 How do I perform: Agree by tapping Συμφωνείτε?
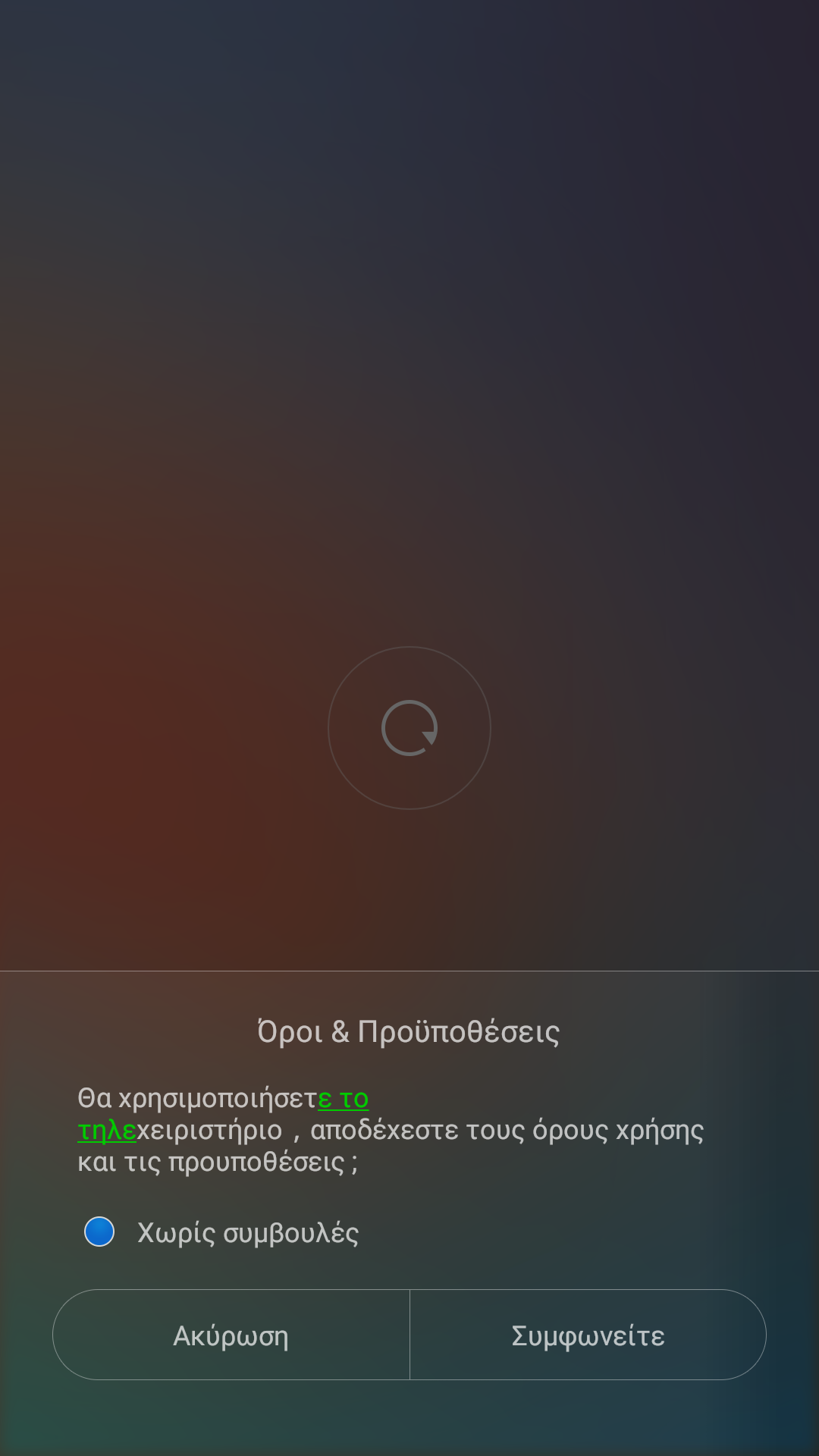pyautogui.click(x=588, y=1335)
